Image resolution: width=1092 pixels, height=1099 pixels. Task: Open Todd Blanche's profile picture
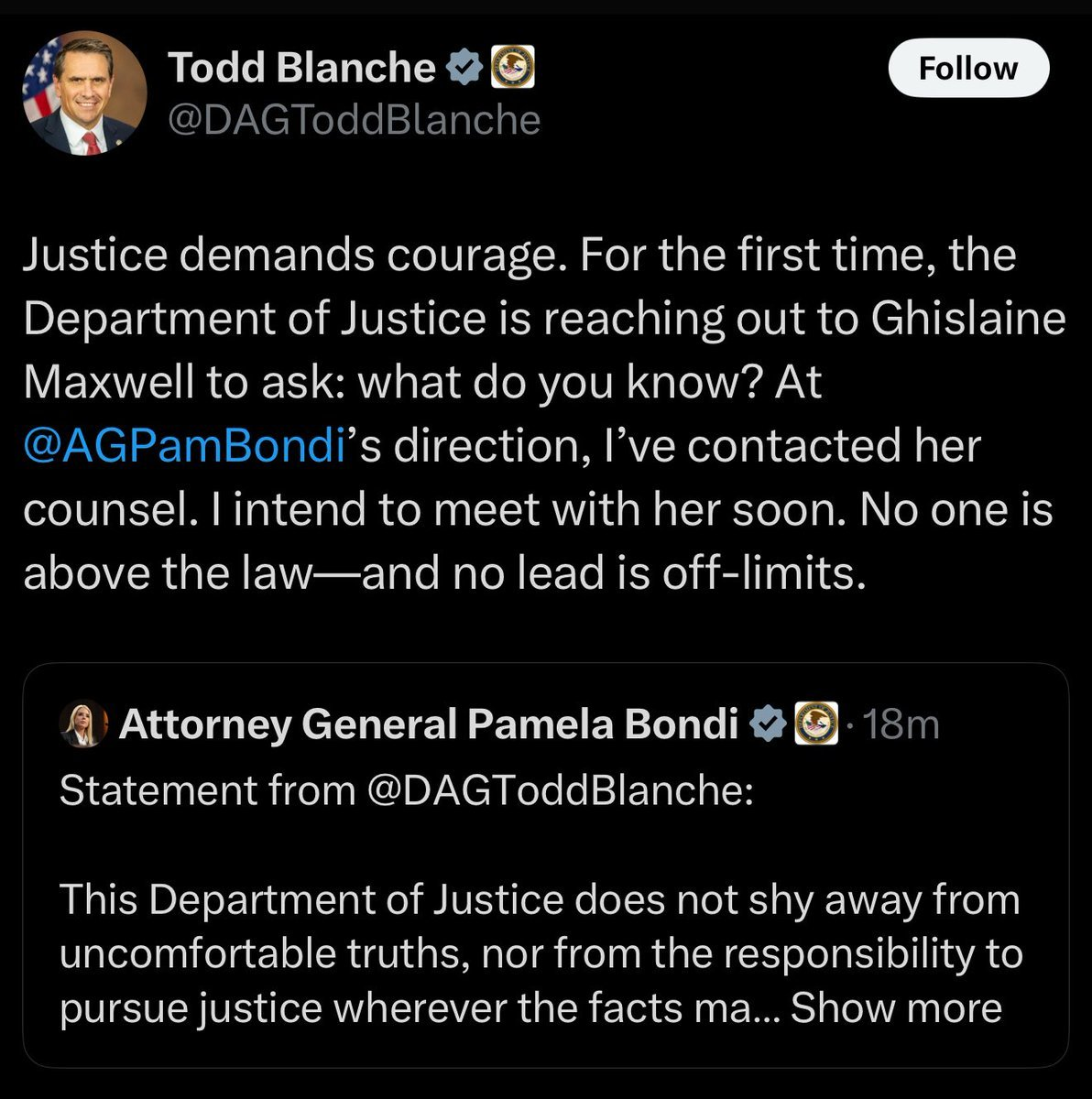[84, 92]
